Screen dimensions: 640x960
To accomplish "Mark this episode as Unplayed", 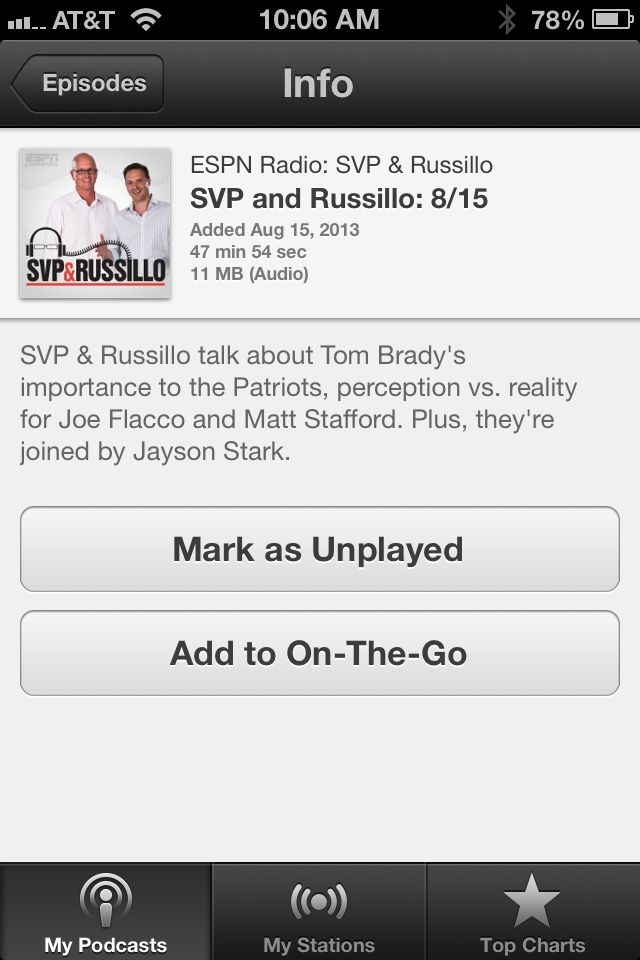I will click(x=319, y=550).
